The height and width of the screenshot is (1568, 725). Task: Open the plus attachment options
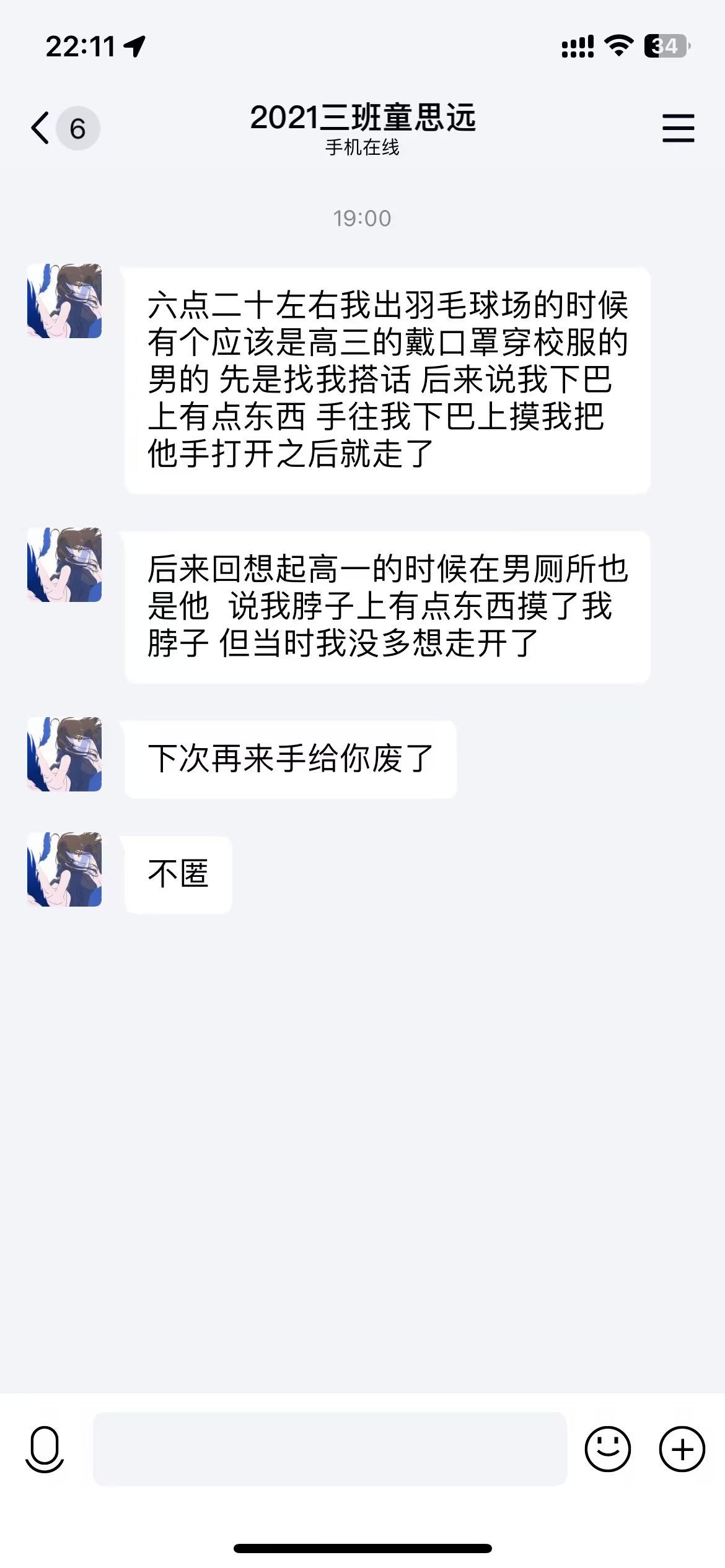click(x=682, y=1448)
